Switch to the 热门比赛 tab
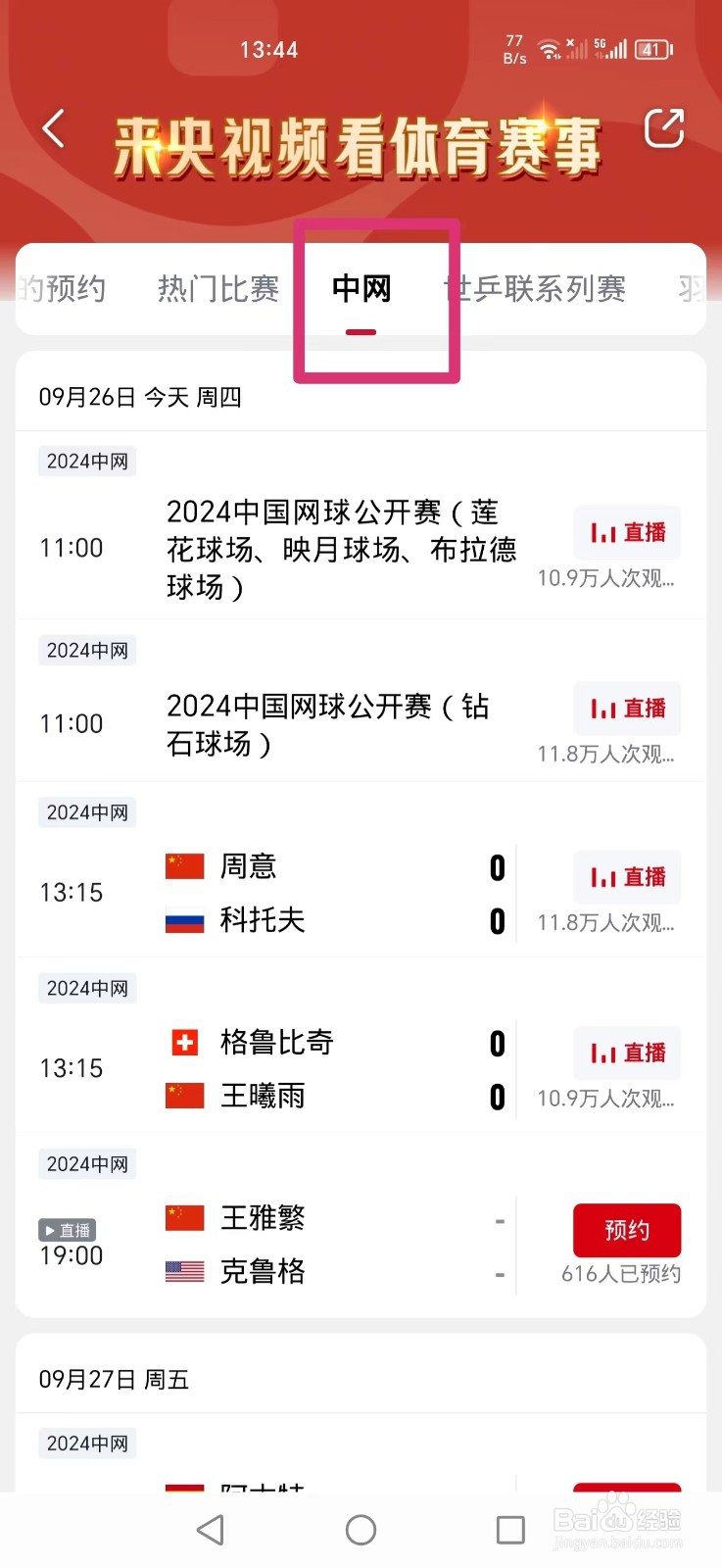Screen dimensions: 722x1568 coord(218,288)
